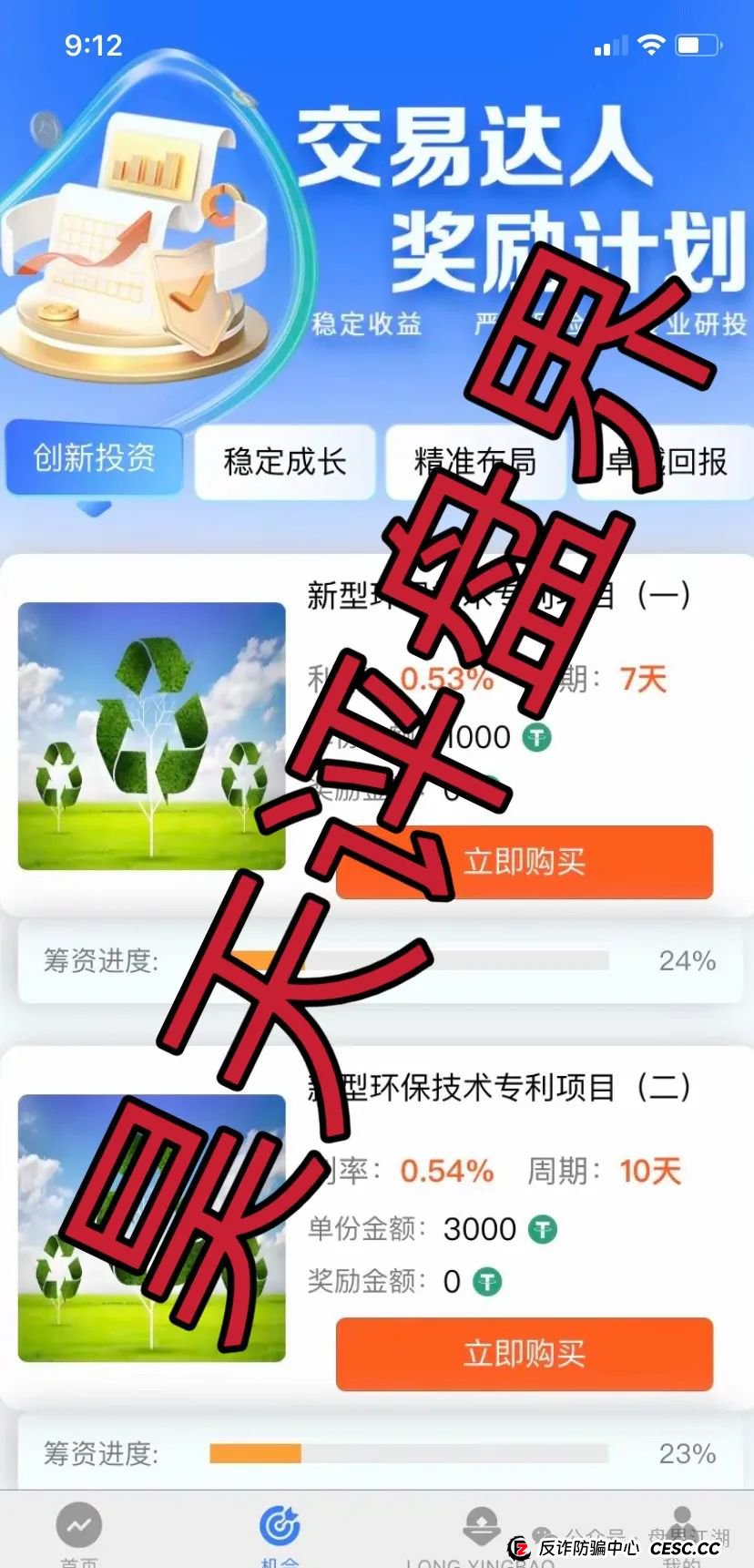Go to the 首页 home tab
754x1568 pixels.
(79, 1532)
